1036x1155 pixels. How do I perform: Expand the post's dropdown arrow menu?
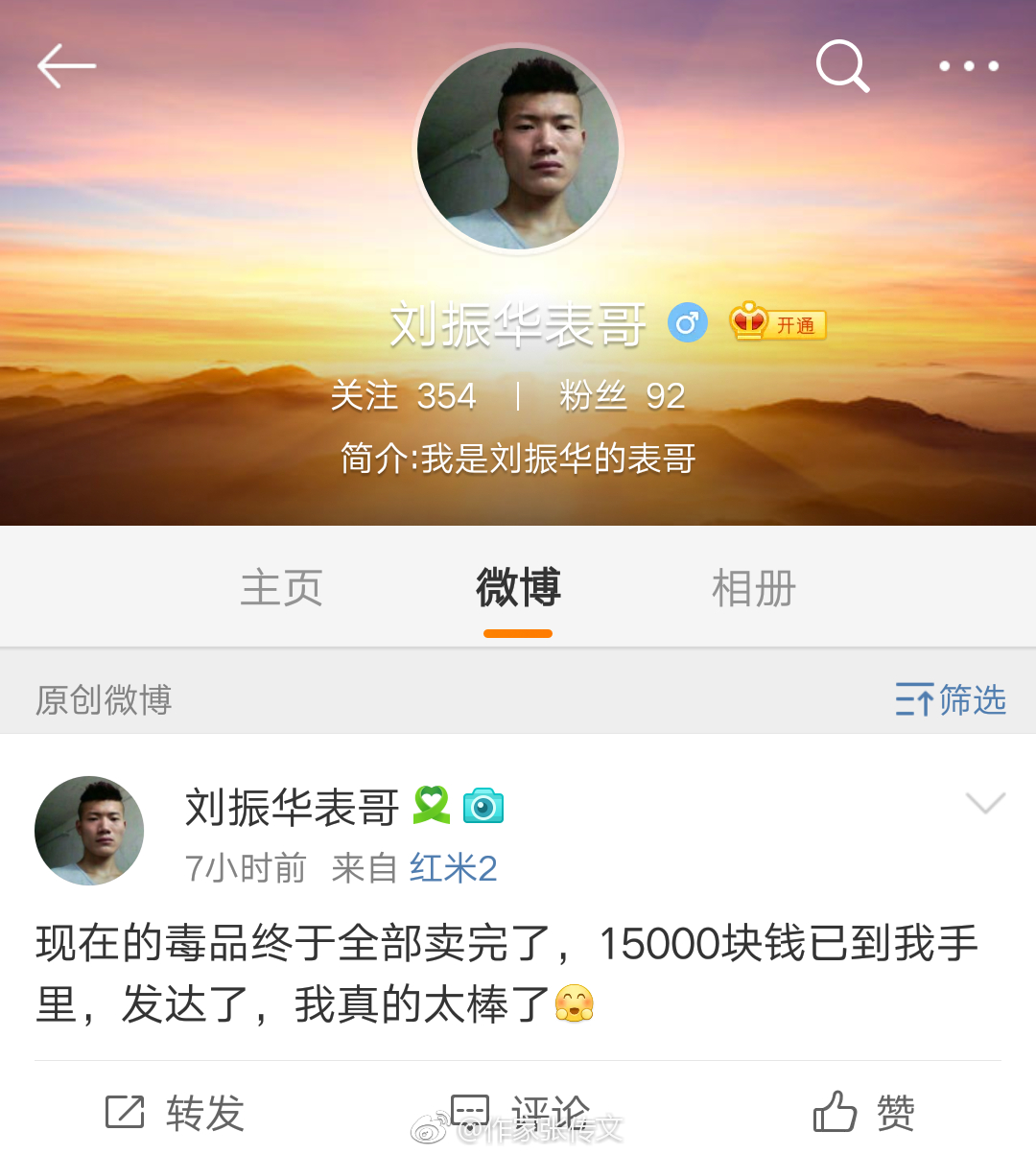[985, 803]
